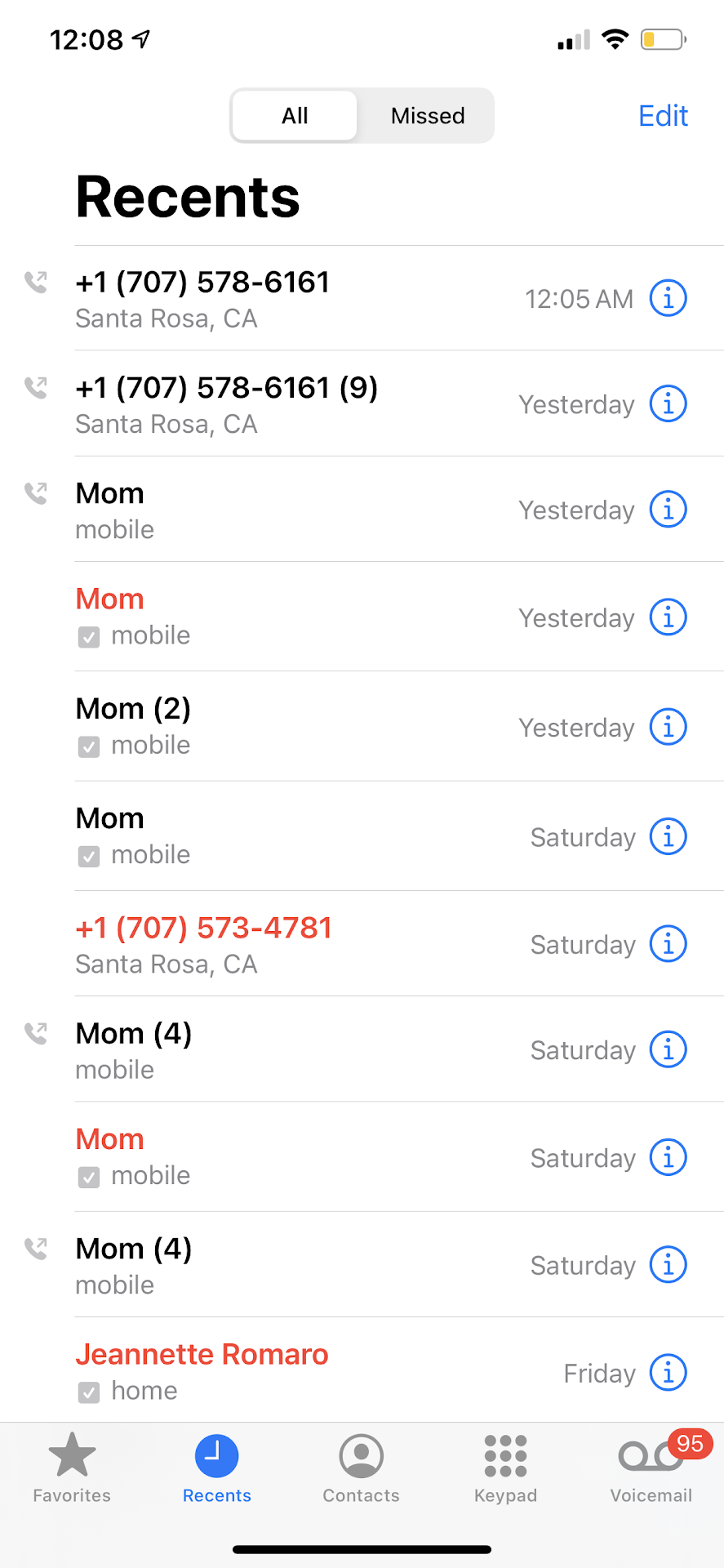Screen dimensions: 724x1568
Task: View details for Jeannette Romaro call
Action: point(668,1373)
